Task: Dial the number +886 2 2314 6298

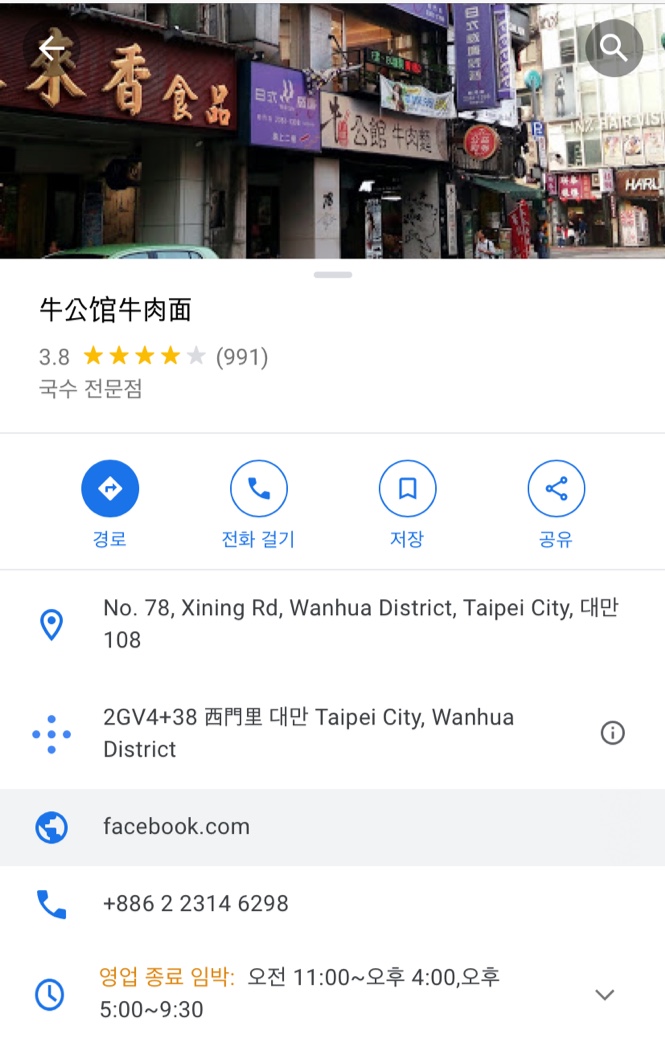Action: 195,904
